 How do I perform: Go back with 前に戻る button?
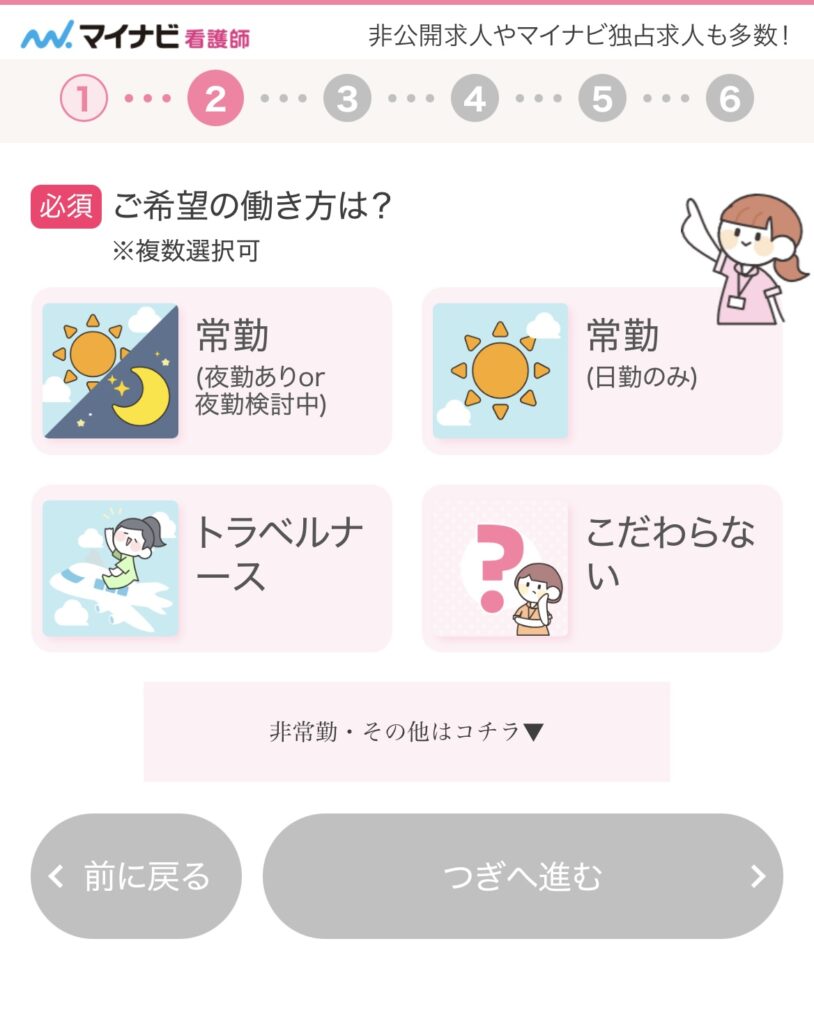point(136,876)
